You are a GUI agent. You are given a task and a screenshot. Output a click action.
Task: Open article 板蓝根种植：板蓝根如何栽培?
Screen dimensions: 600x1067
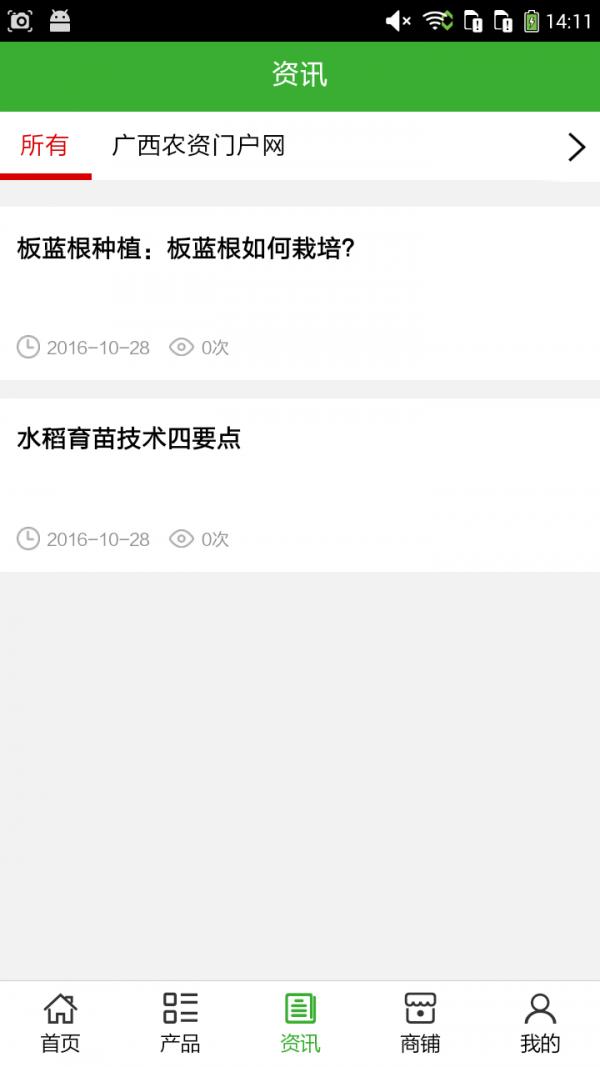pos(187,249)
